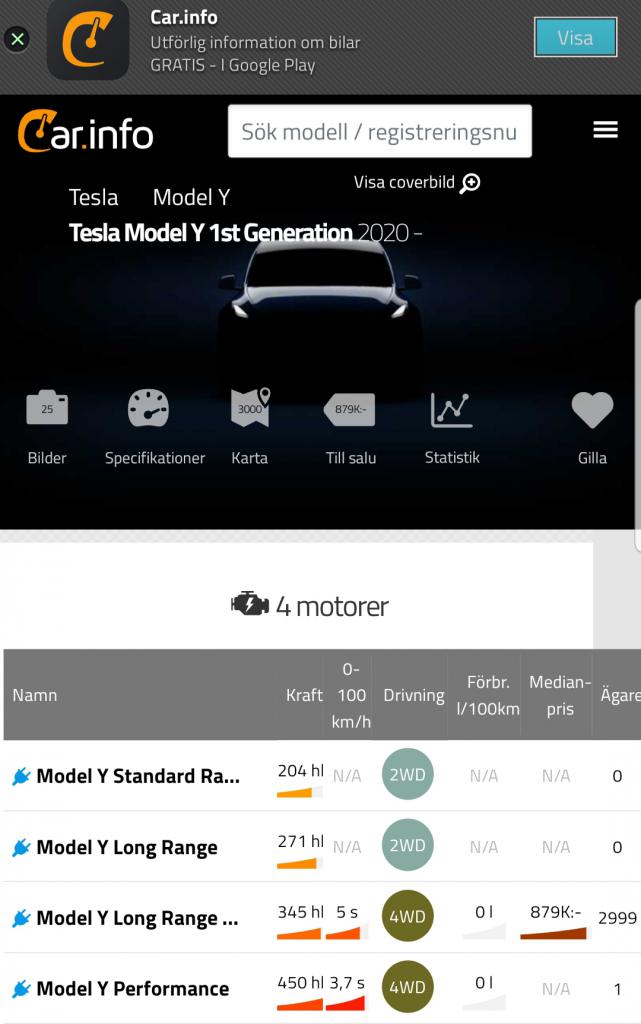This screenshot has height=1024, width=641.
Task: Tap the Visa button in the banner
Action: pos(575,38)
